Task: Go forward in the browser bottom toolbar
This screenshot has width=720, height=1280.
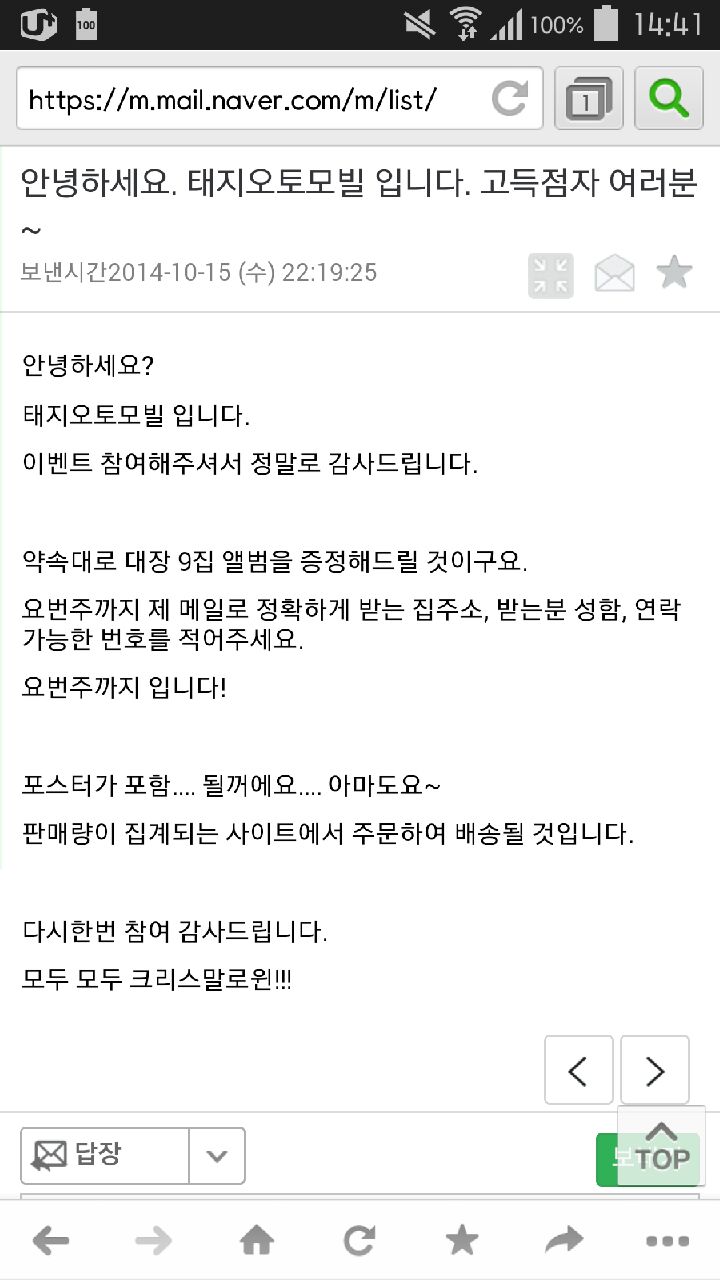Action: tap(154, 1241)
